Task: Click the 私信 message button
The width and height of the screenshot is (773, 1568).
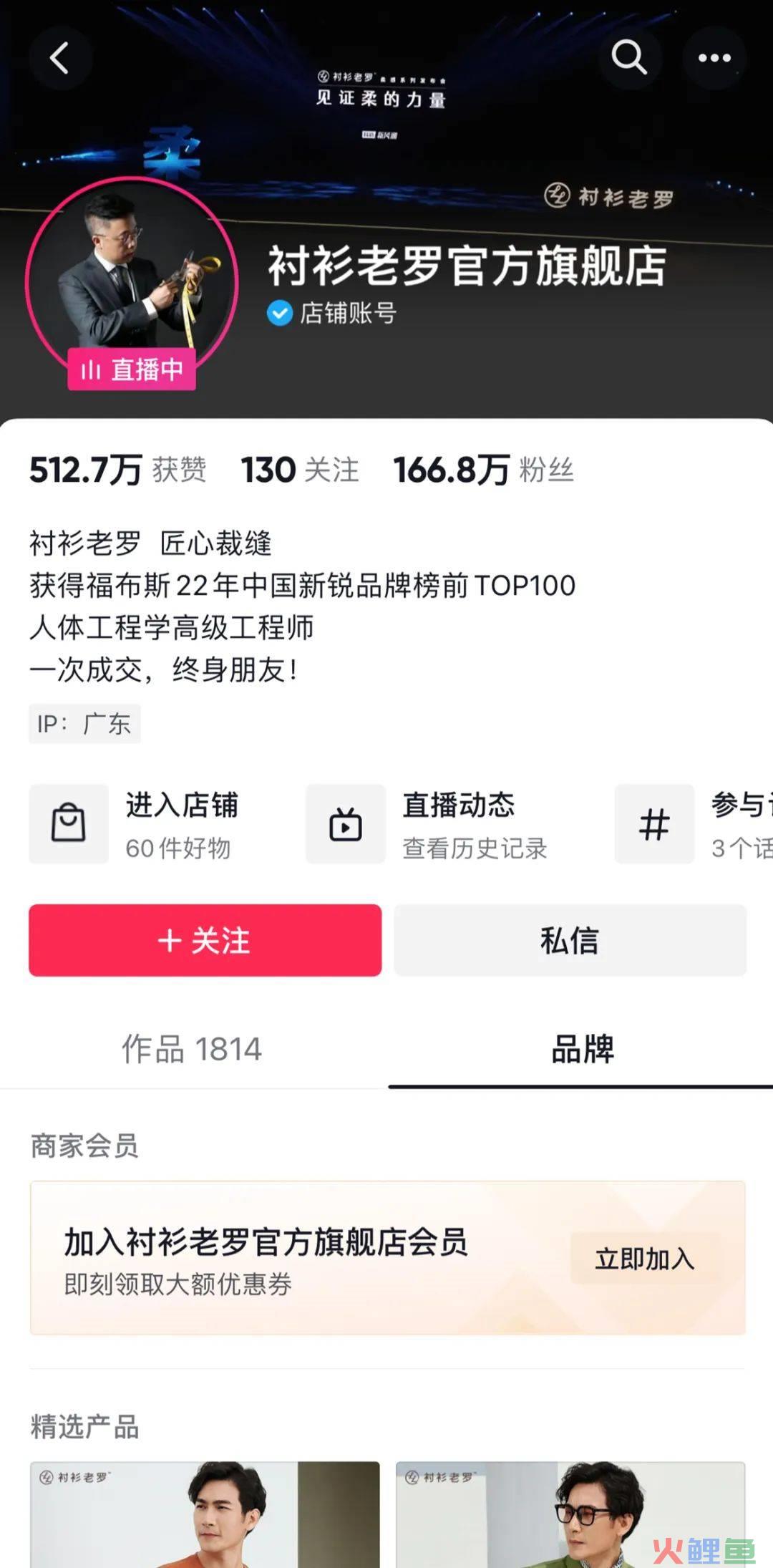Action: pyautogui.click(x=570, y=940)
